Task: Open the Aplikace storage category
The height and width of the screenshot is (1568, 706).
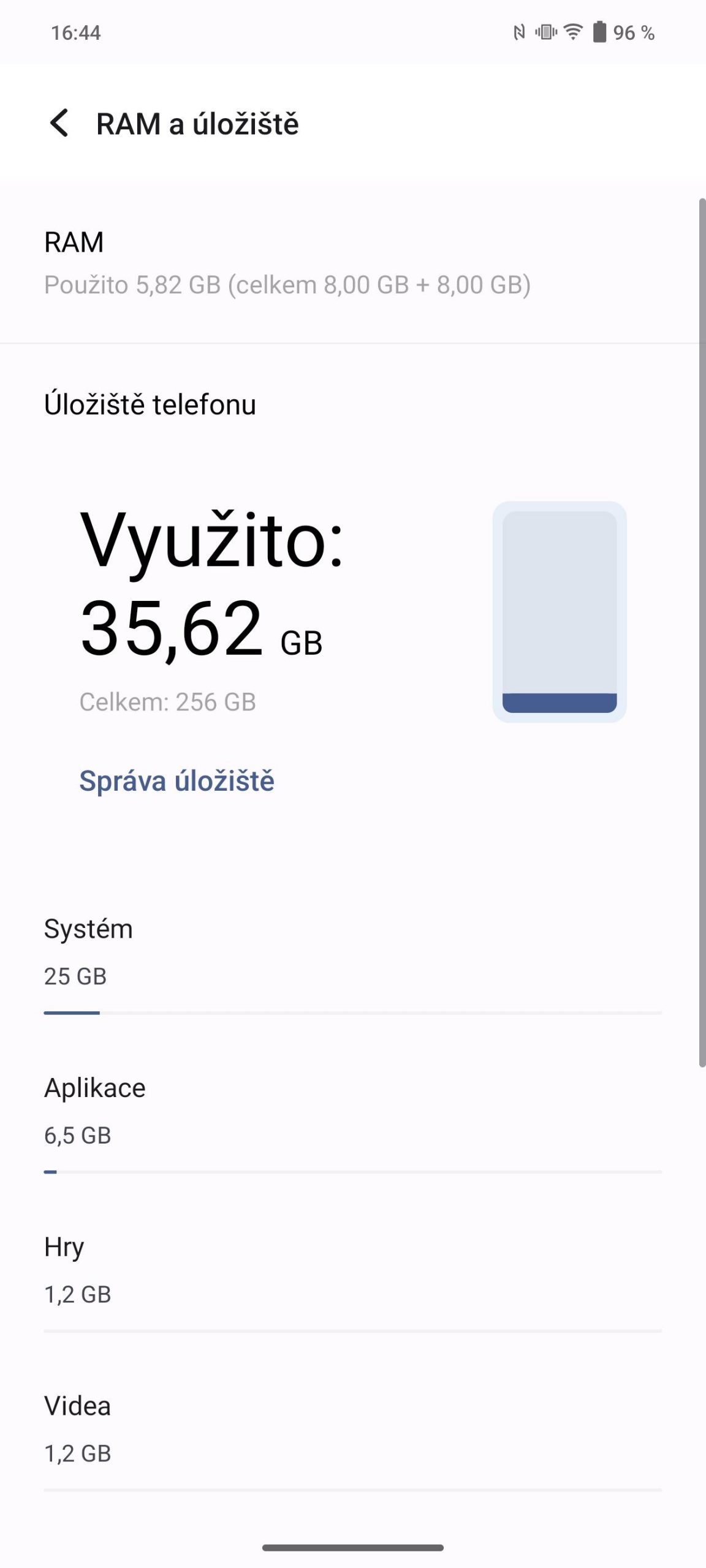Action: 352,1120
